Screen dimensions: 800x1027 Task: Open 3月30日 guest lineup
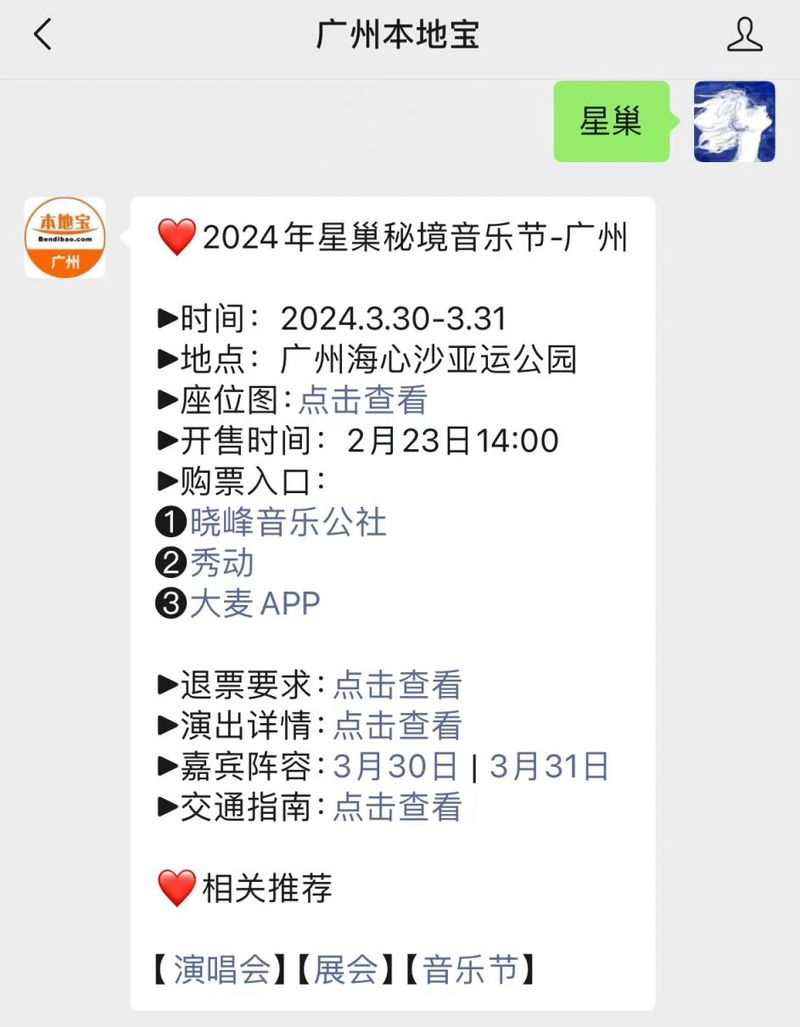point(395,766)
